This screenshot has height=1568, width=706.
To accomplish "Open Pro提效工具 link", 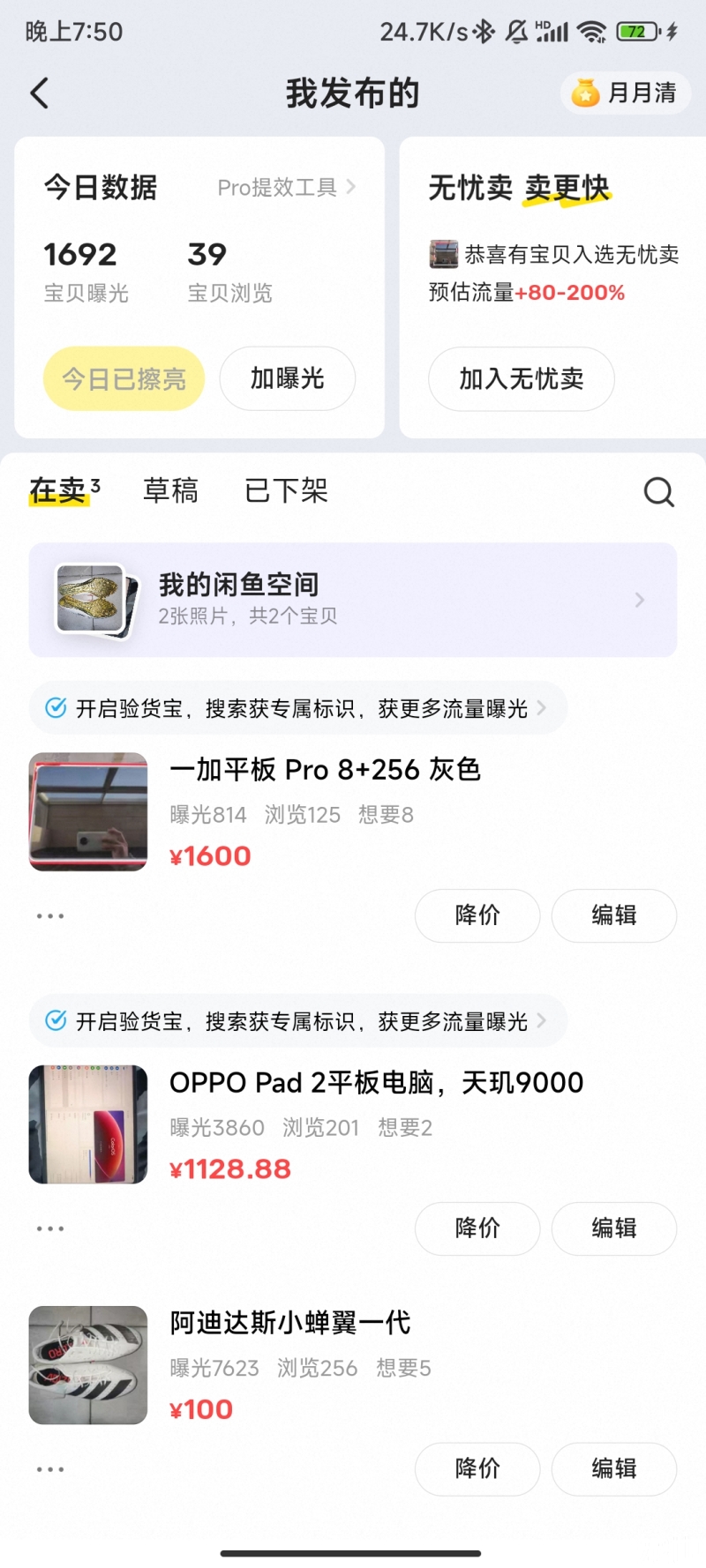I will (287, 187).
